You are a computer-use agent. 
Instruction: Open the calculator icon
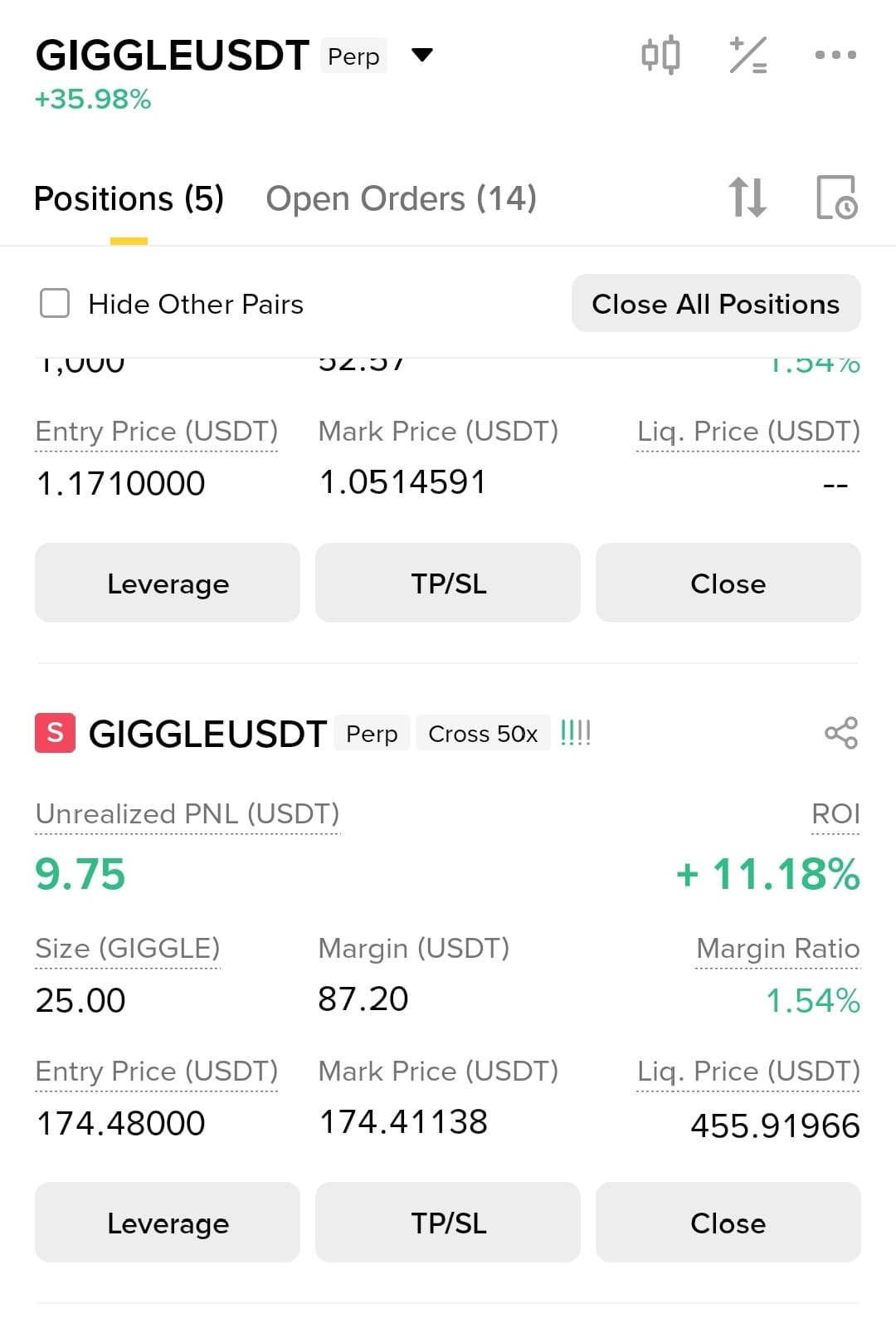click(748, 56)
